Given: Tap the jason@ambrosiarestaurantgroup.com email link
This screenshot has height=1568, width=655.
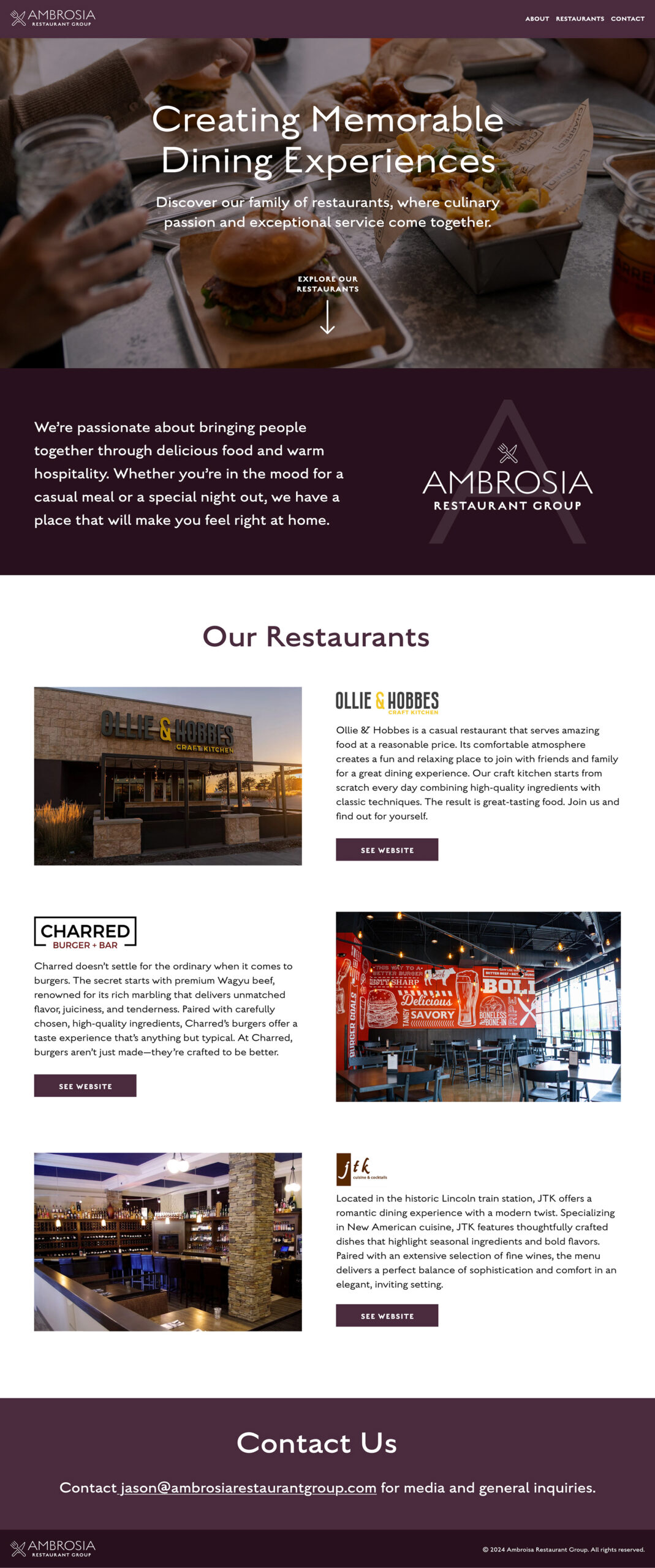Looking at the screenshot, I should (248, 1487).
